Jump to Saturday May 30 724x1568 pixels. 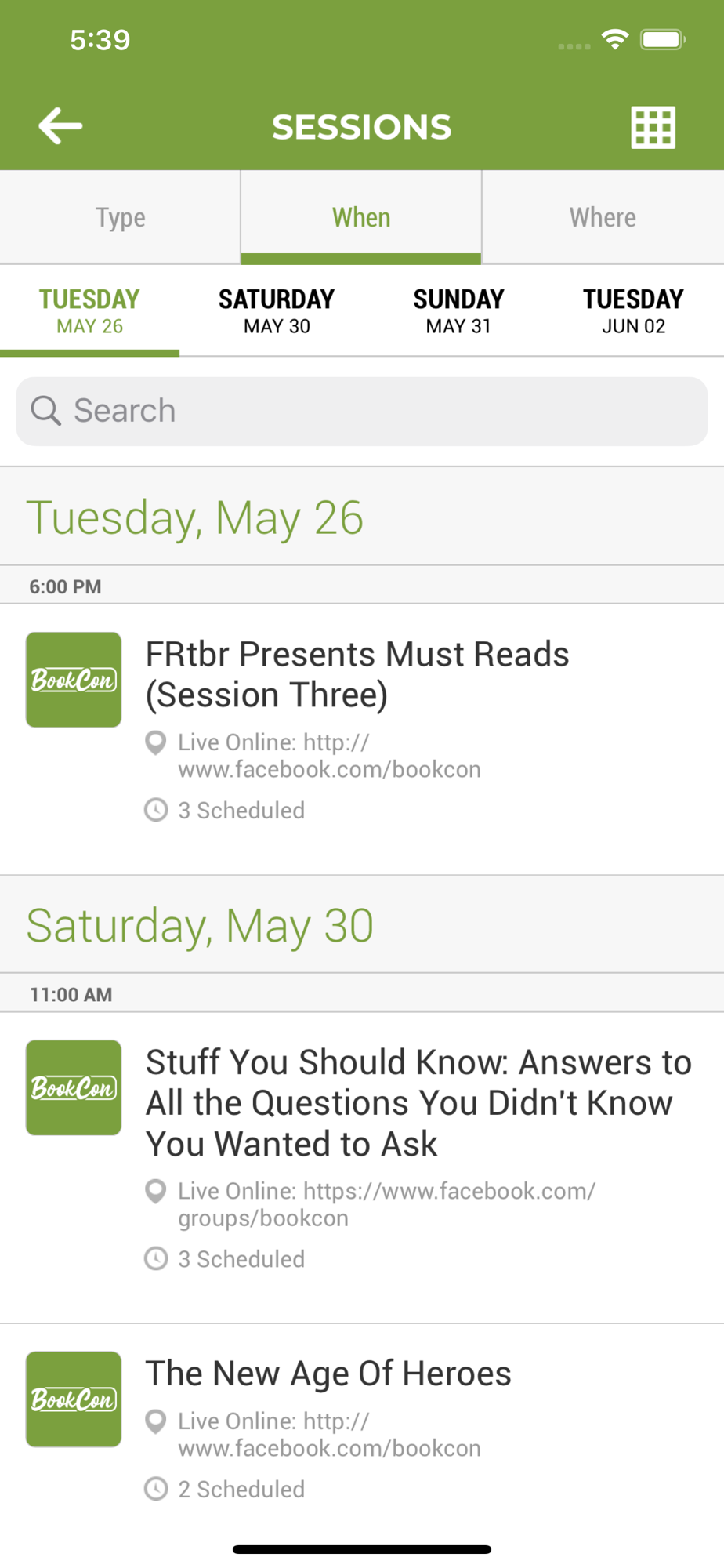(277, 310)
